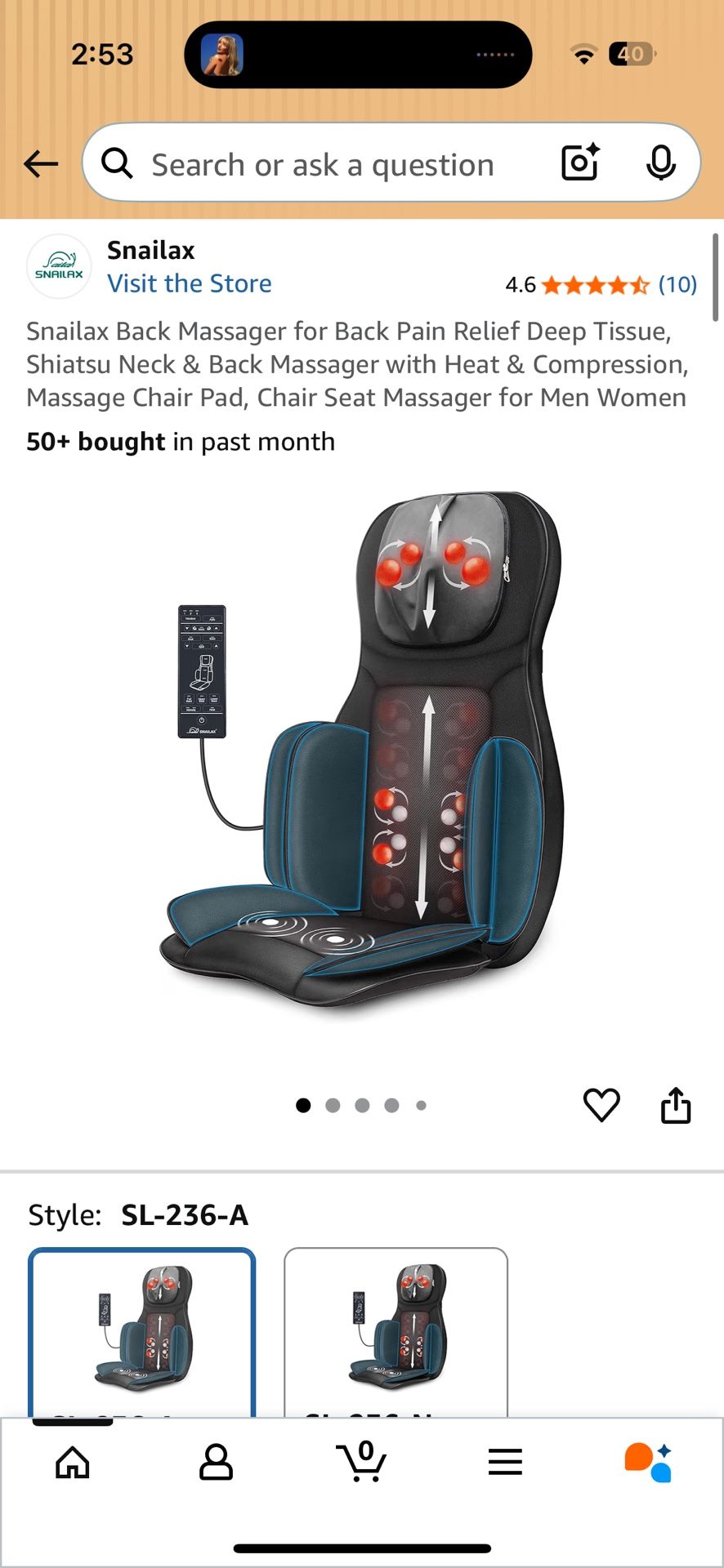Visit the Snailax store
This screenshot has width=724, height=1568.
190,283
